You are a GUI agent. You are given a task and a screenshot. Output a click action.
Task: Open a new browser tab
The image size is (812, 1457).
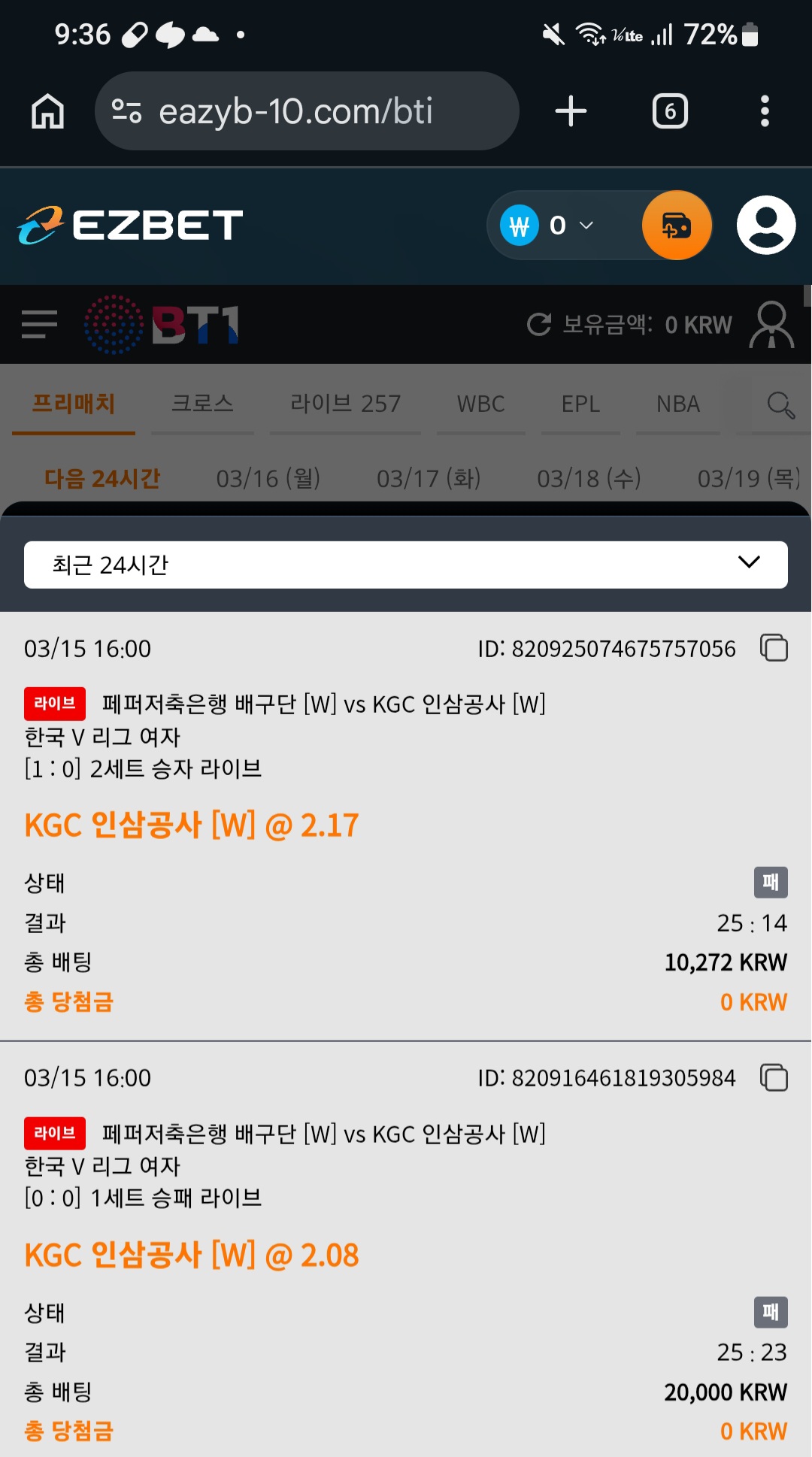coord(571,111)
